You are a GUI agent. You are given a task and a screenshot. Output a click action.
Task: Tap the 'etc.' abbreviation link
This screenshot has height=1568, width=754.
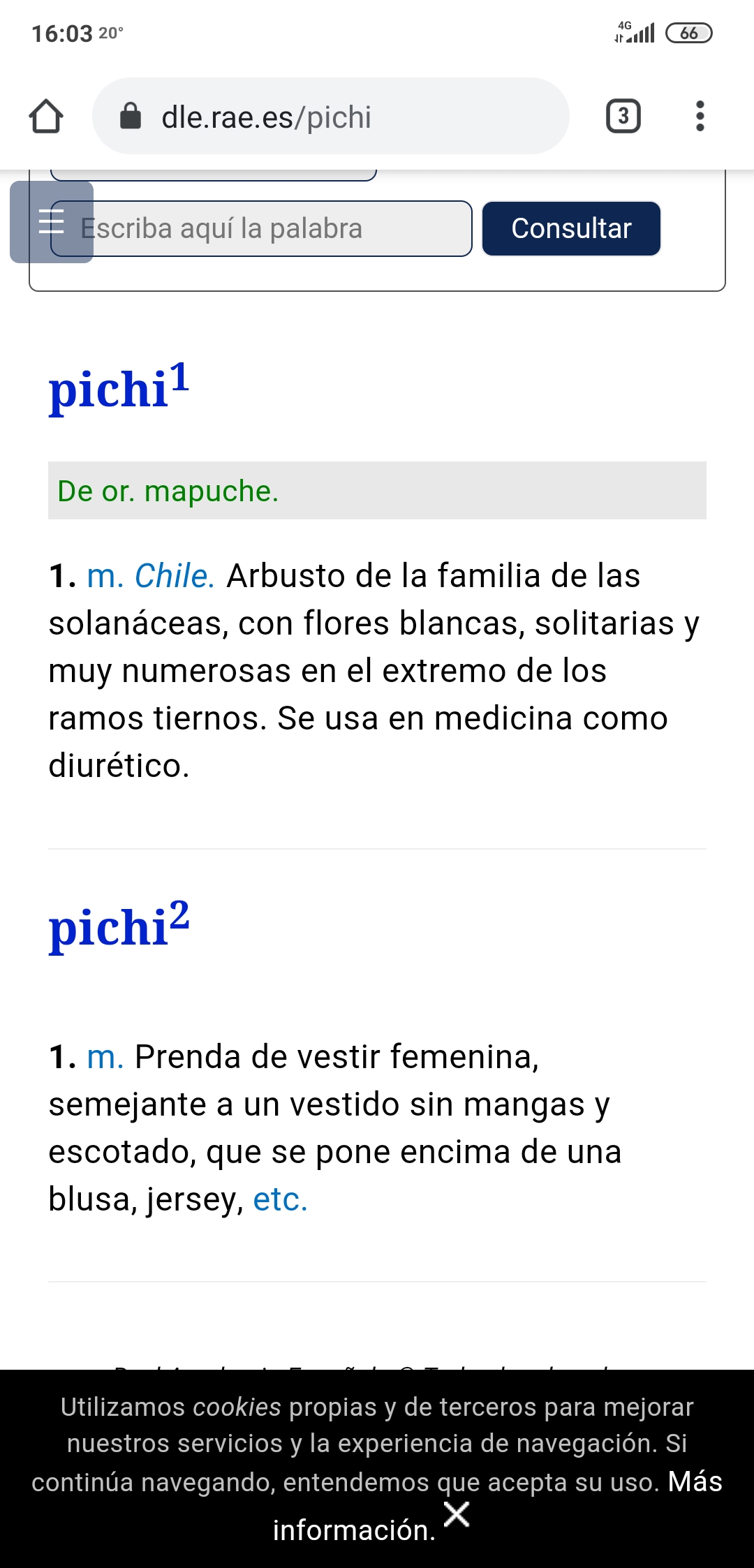point(280,1199)
